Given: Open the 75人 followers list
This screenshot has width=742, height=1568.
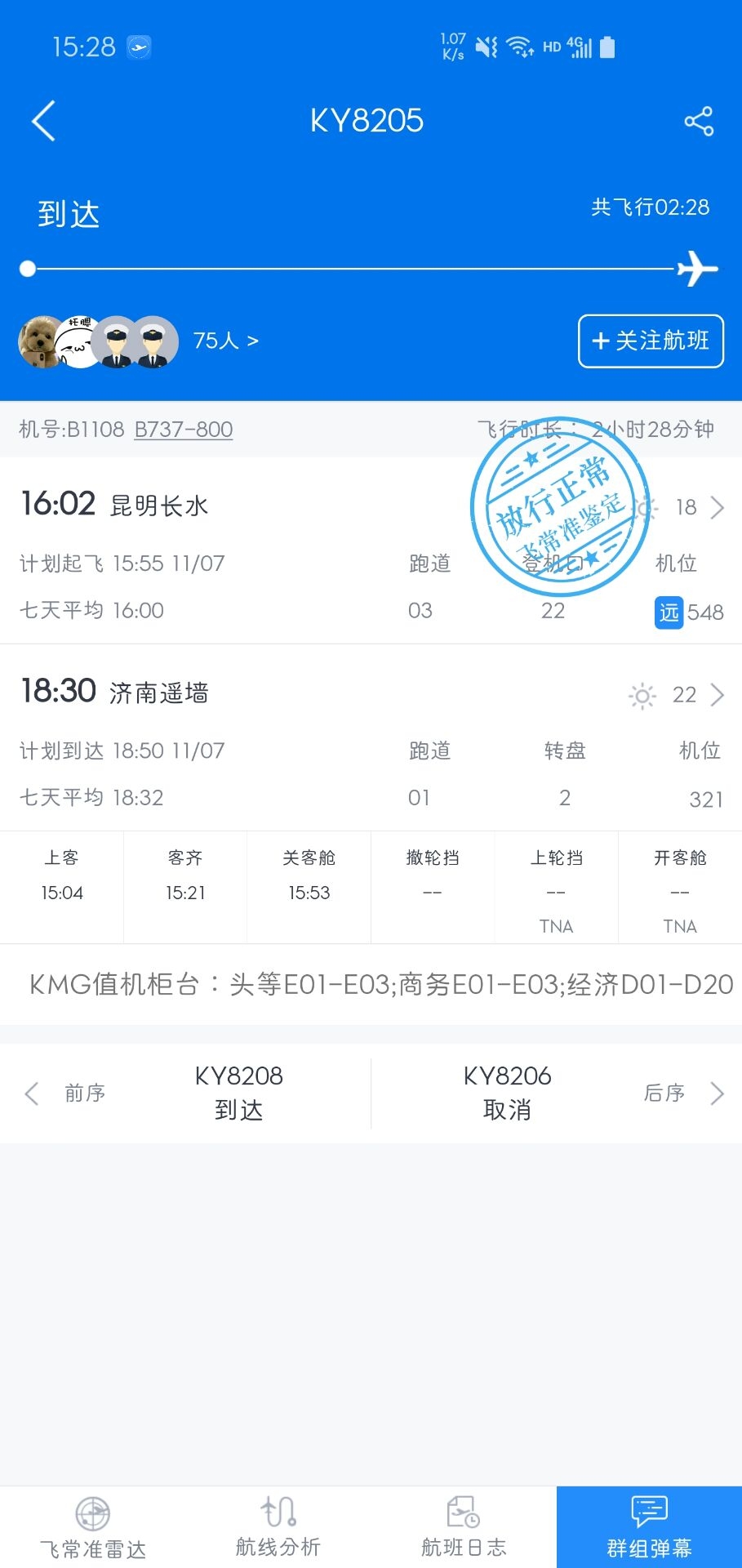Looking at the screenshot, I should coord(225,341).
